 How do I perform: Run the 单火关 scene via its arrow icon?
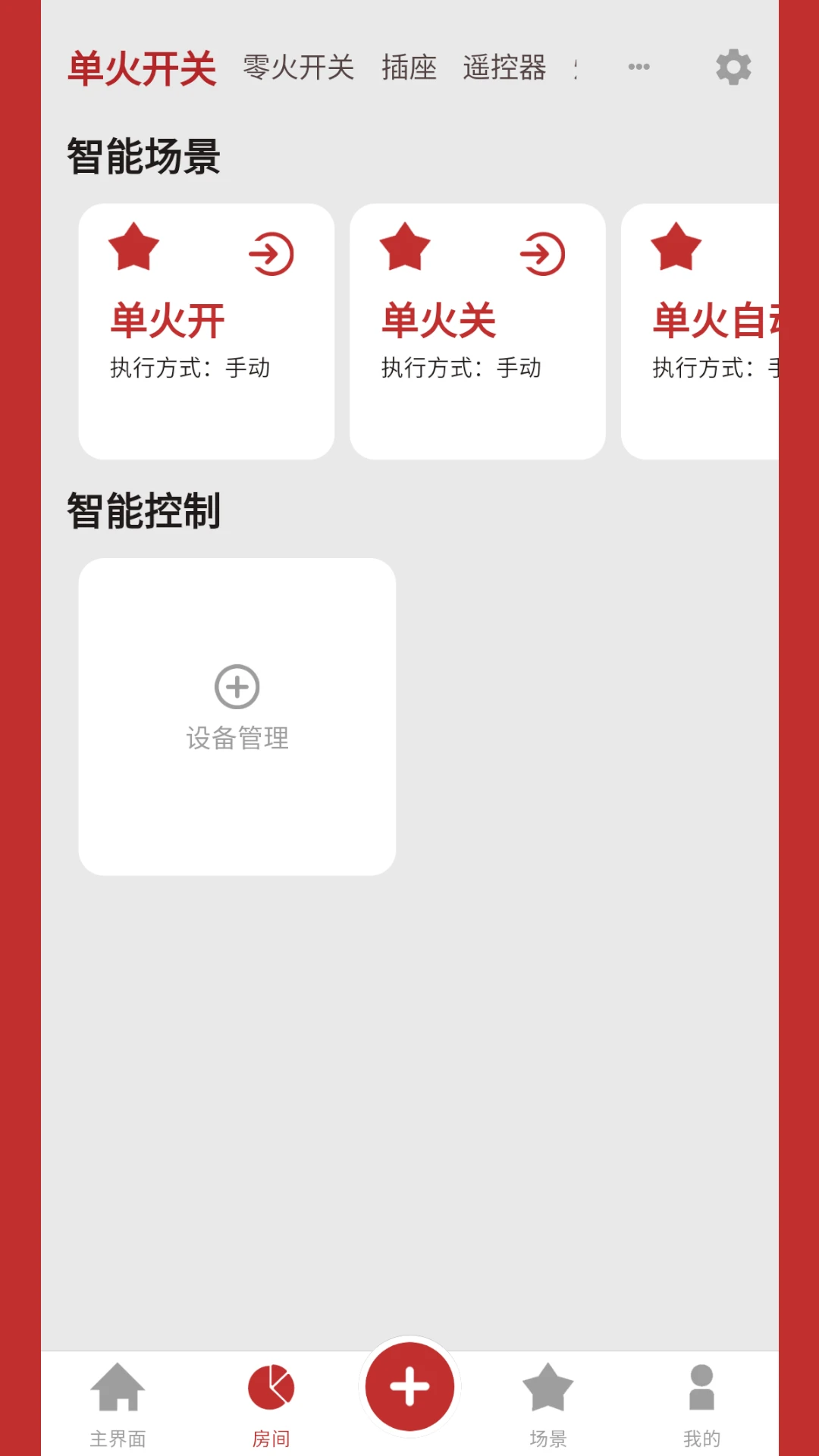(x=542, y=255)
